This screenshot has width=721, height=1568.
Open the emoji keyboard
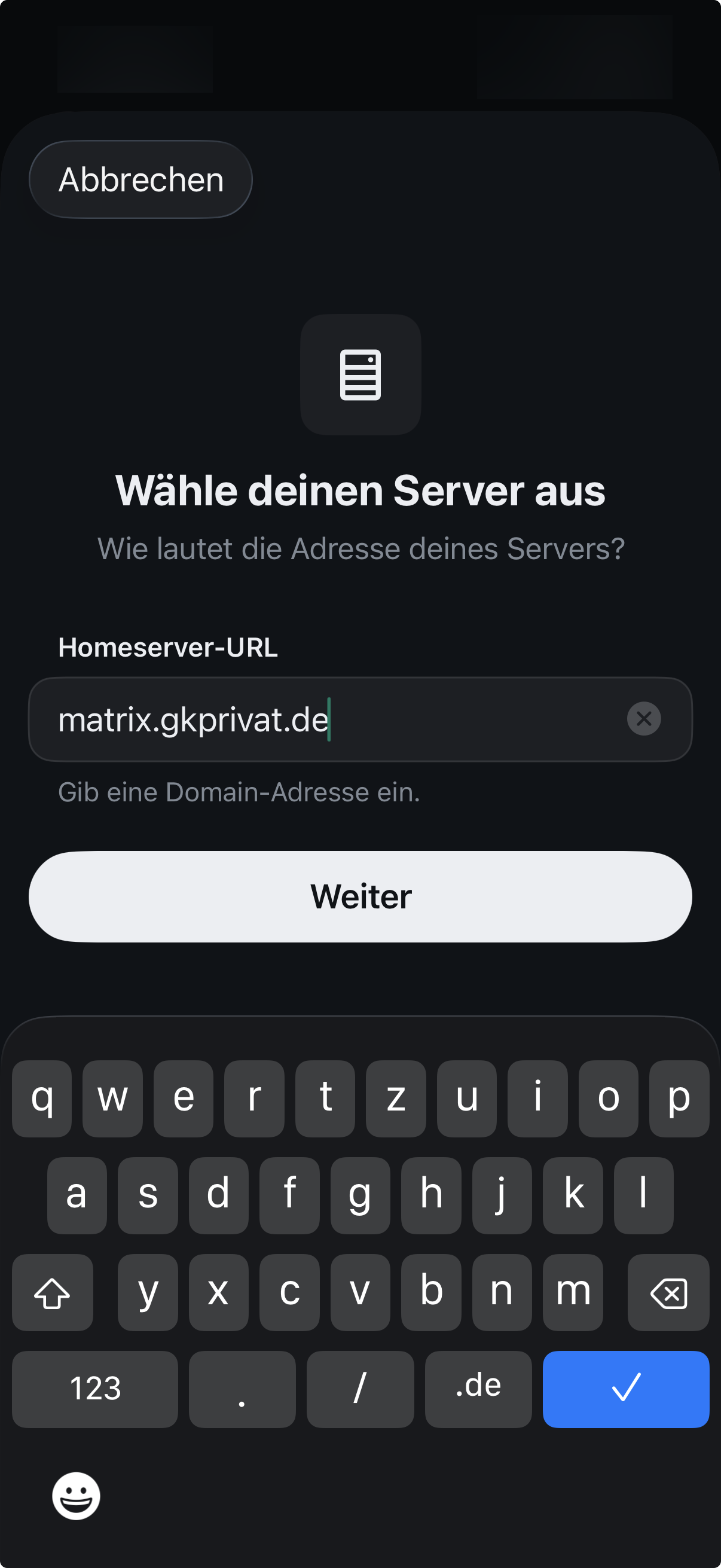click(x=76, y=1496)
